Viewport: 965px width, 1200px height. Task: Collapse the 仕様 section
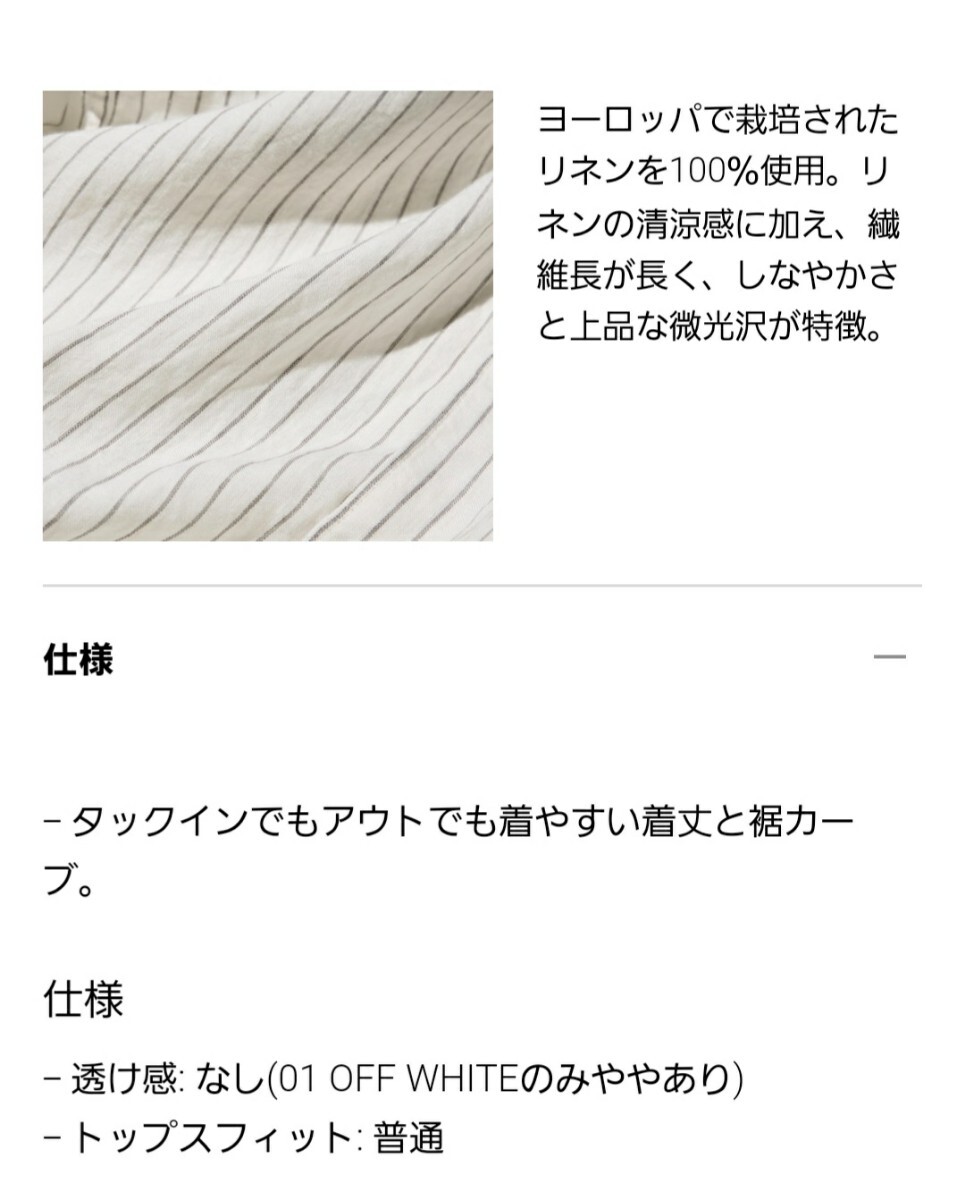pos(888,658)
